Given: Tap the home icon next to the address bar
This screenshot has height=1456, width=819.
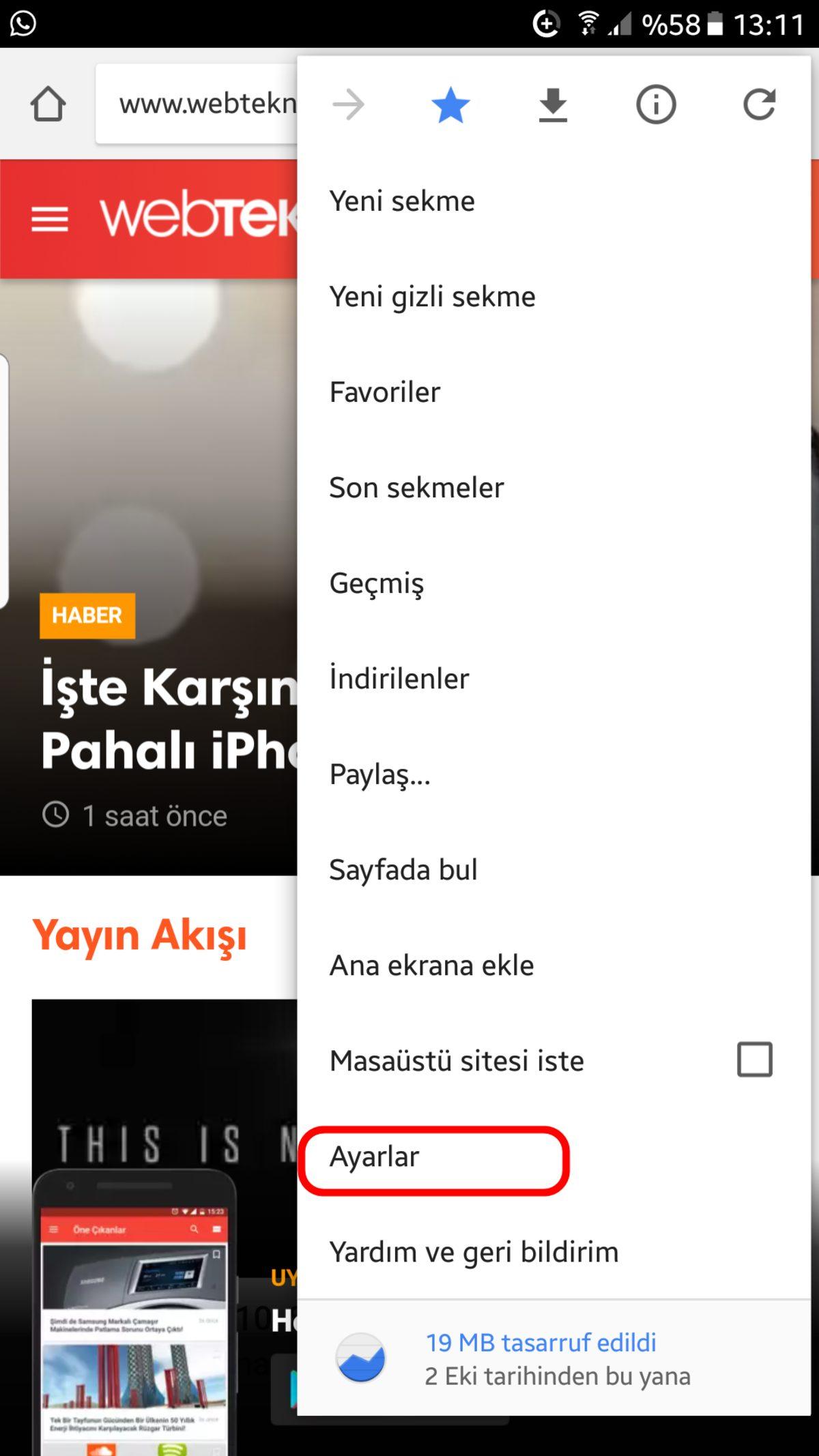Looking at the screenshot, I should (48, 104).
